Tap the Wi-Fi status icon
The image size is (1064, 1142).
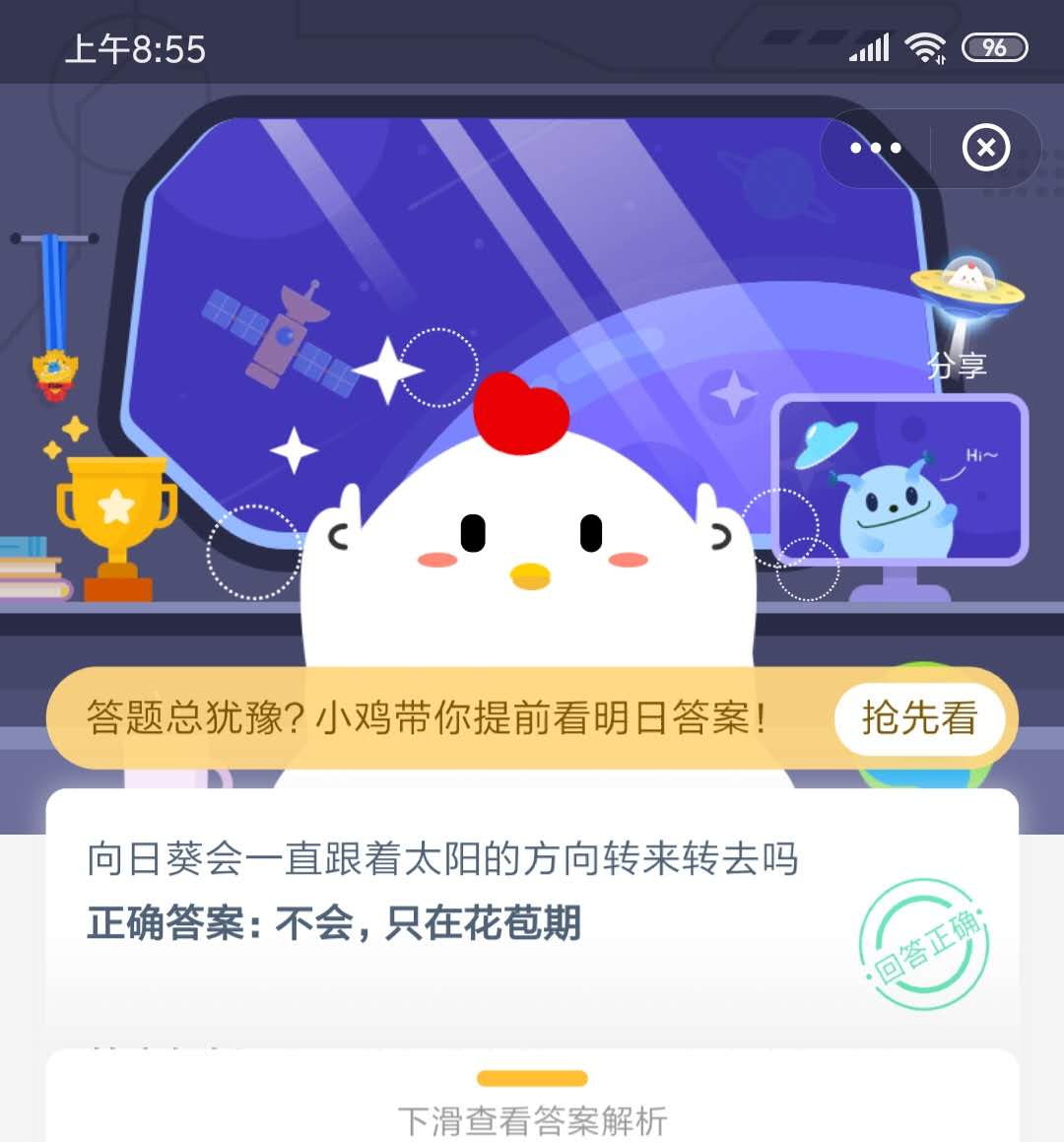click(923, 46)
